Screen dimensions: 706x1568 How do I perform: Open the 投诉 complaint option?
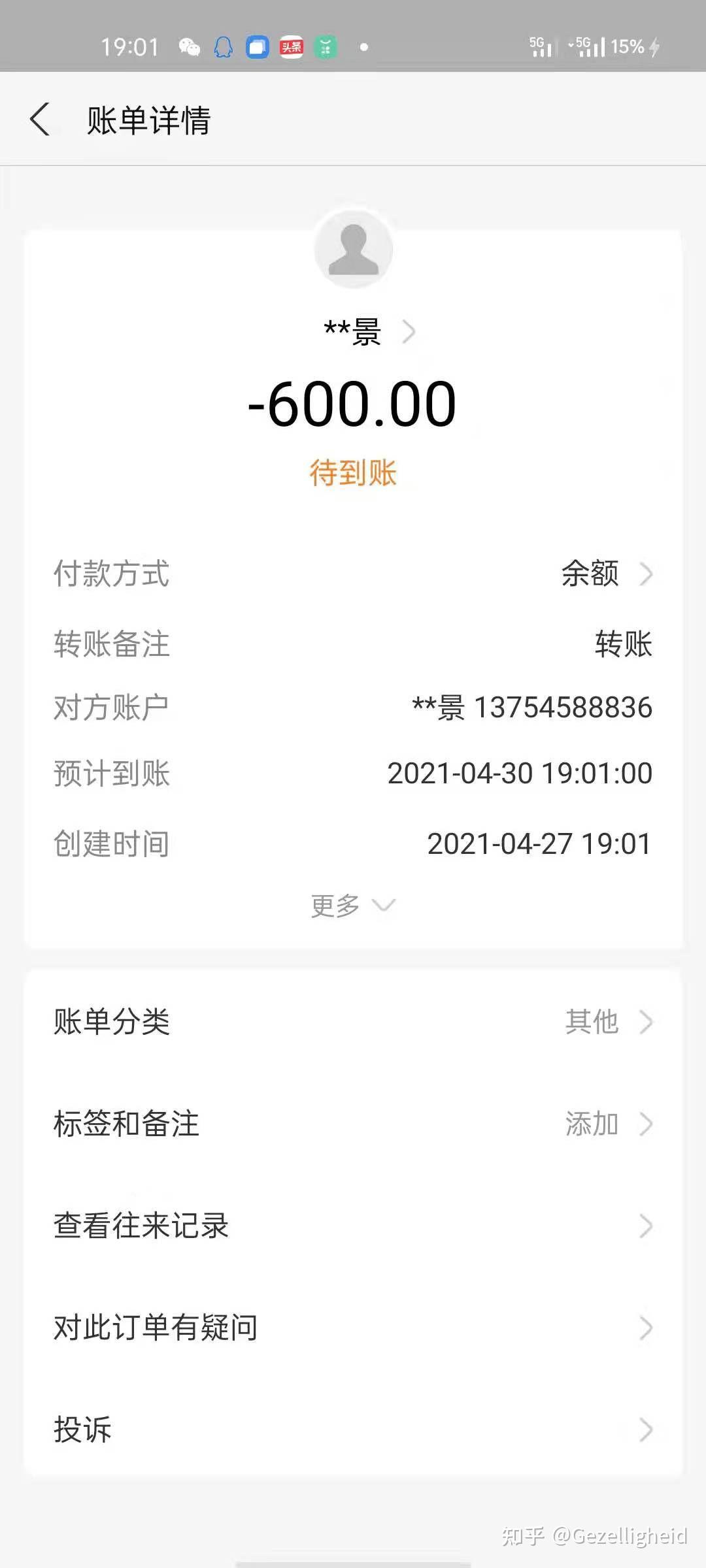click(x=353, y=1429)
